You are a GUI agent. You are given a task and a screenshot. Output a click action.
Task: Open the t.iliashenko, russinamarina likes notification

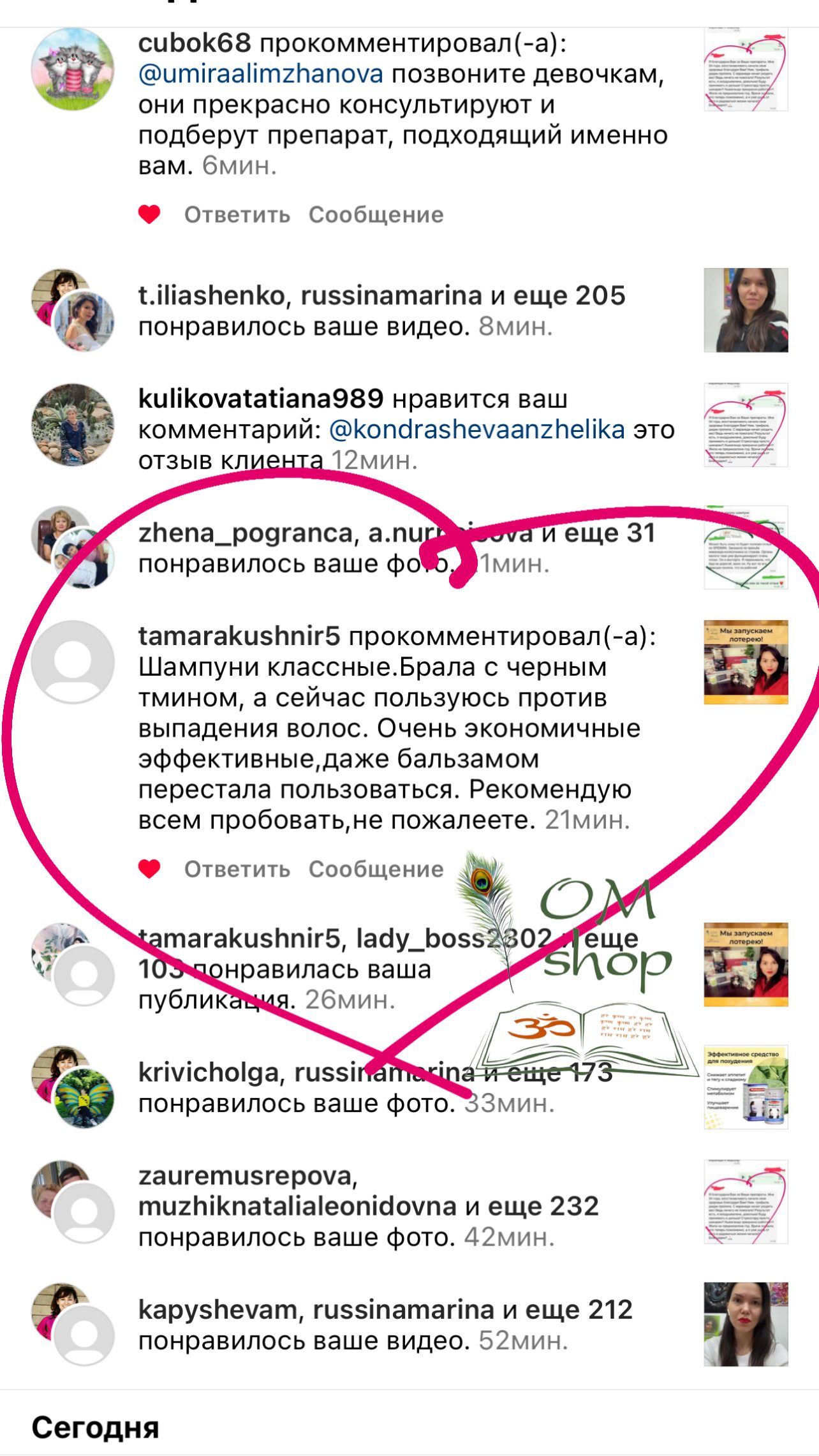tap(381, 311)
